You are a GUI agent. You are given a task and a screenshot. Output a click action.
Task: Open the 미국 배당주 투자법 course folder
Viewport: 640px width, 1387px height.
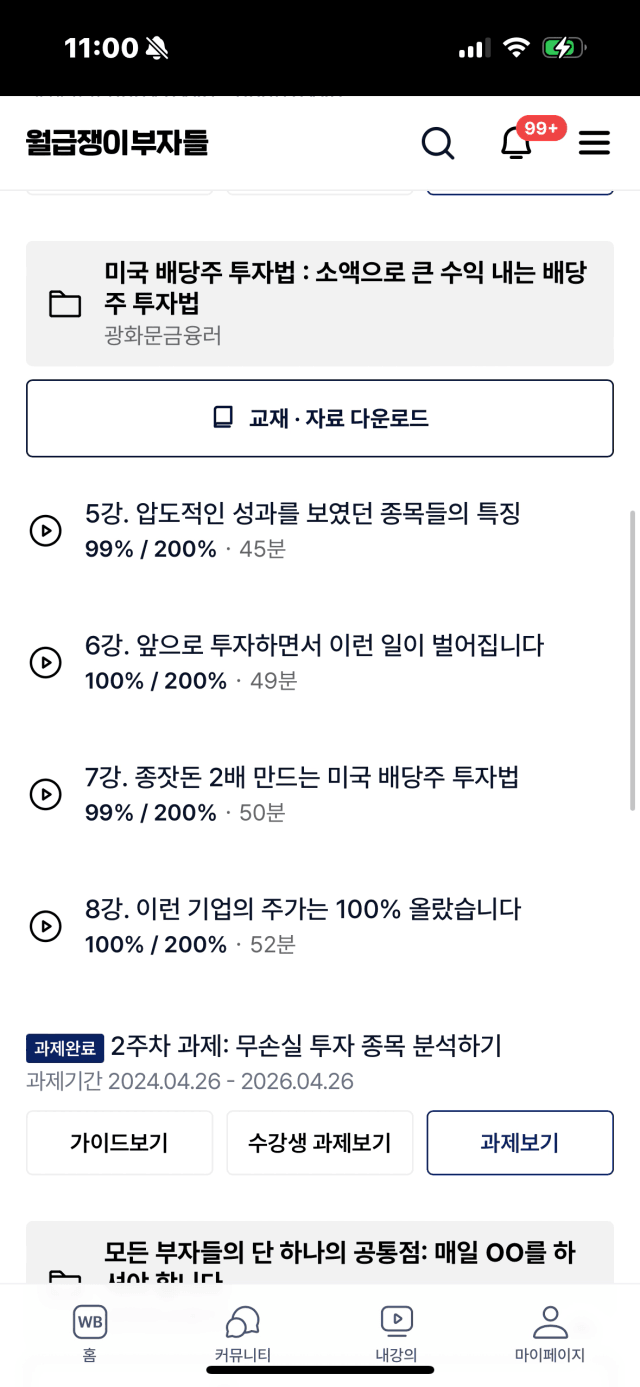(x=320, y=303)
